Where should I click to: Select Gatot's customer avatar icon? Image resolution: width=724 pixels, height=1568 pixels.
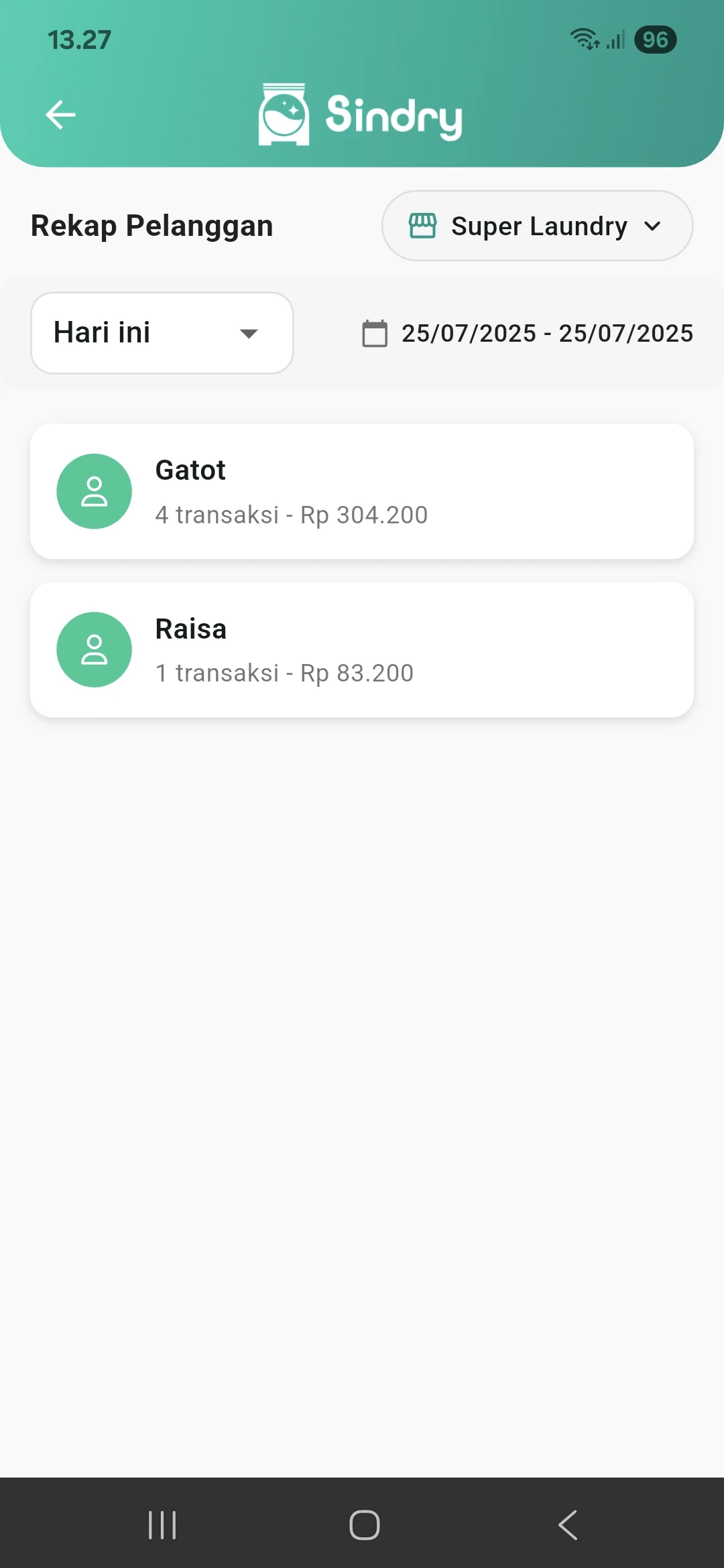pyautogui.click(x=94, y=491)
